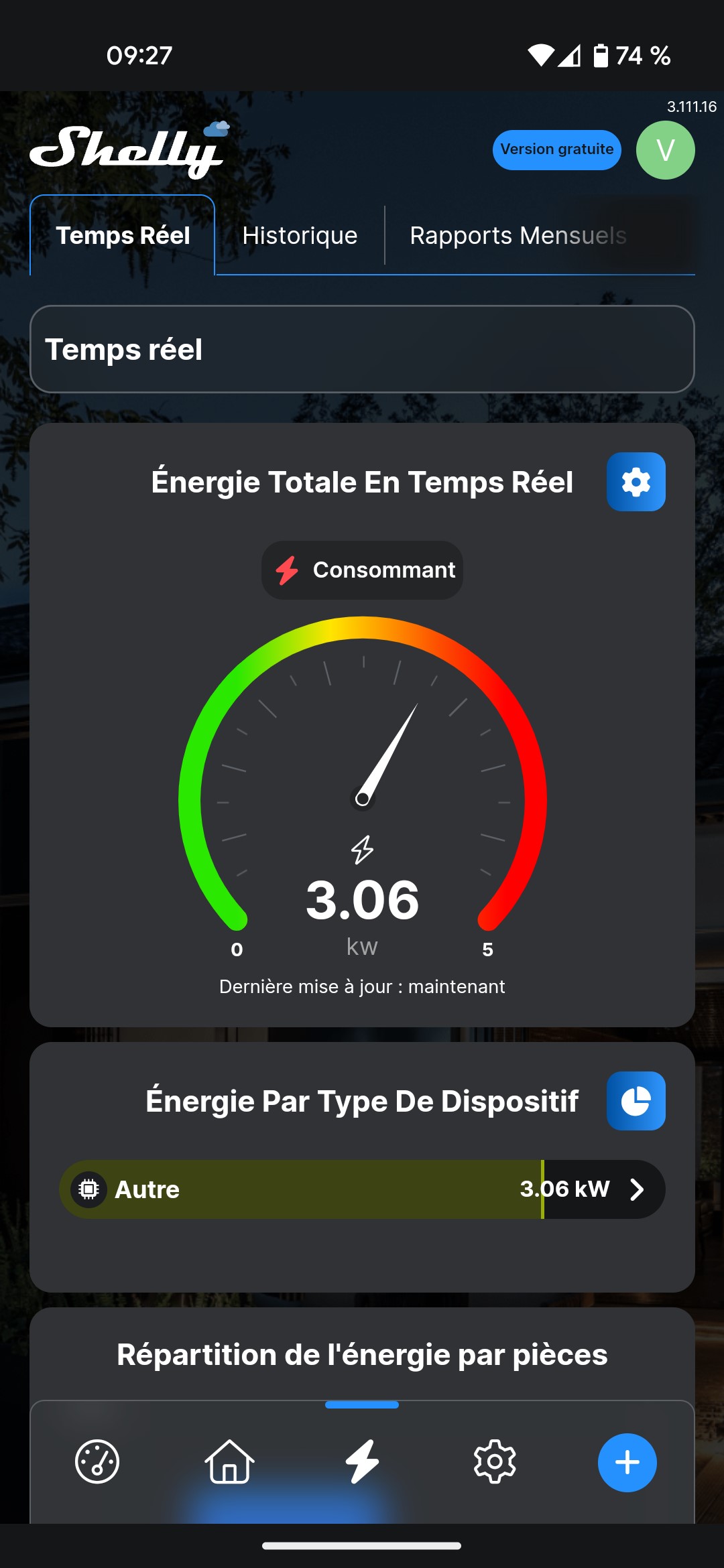The height and width of the screenshot is (1568, 724).
Task: Expand the Temps réel selector
Action: coord(362,348)
